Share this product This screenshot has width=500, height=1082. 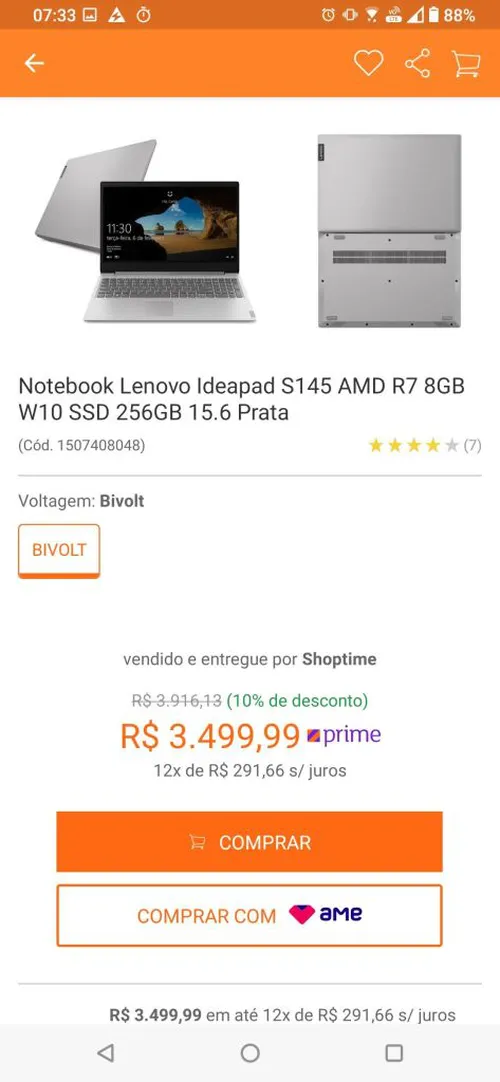point(417,63)
